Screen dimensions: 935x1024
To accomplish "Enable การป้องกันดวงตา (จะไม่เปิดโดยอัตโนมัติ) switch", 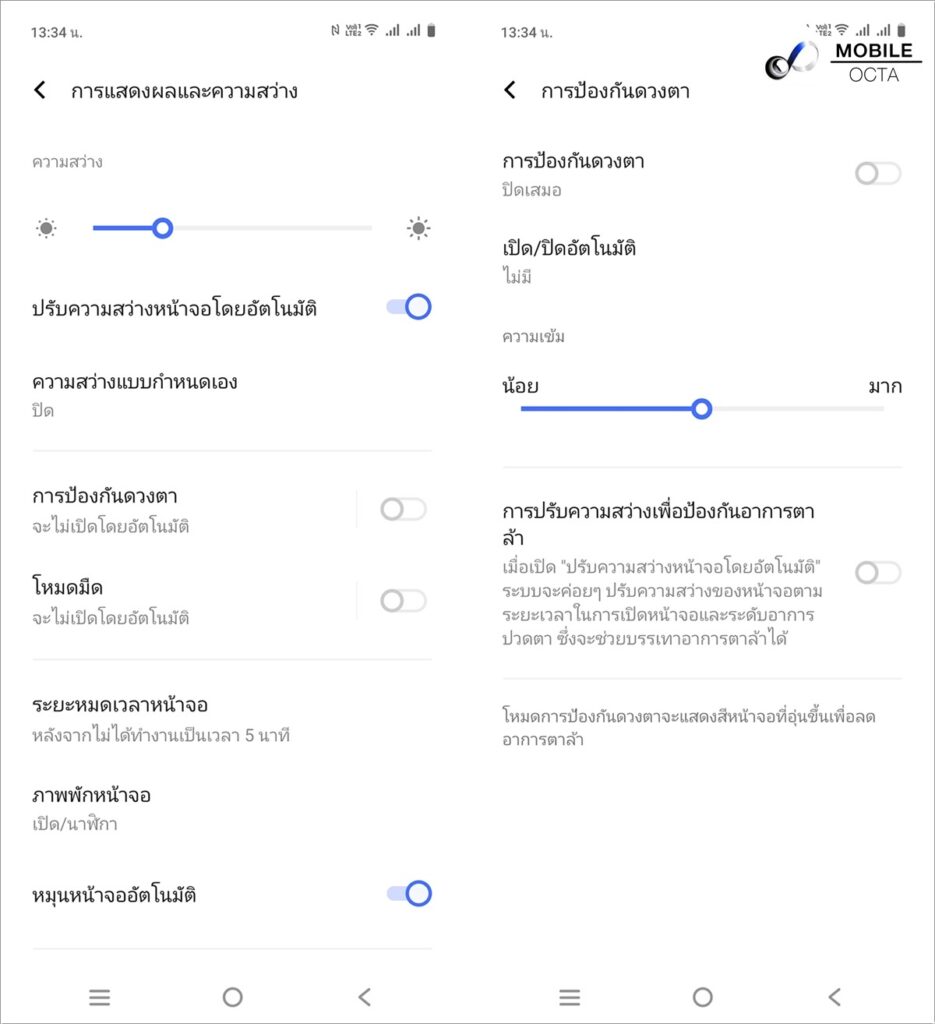I will point(403,510).
